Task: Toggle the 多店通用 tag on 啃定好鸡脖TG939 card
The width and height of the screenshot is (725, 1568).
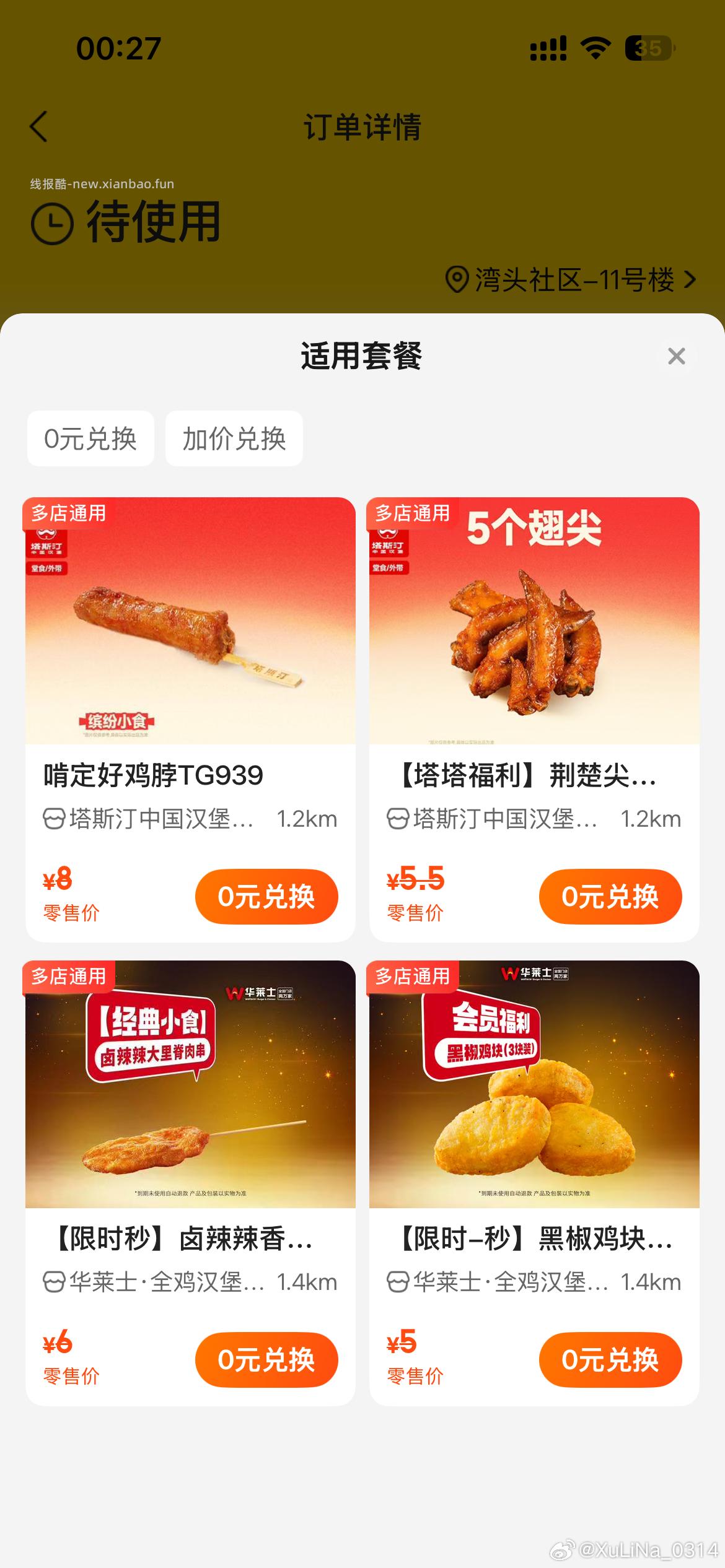Action: tap(69, 513)
